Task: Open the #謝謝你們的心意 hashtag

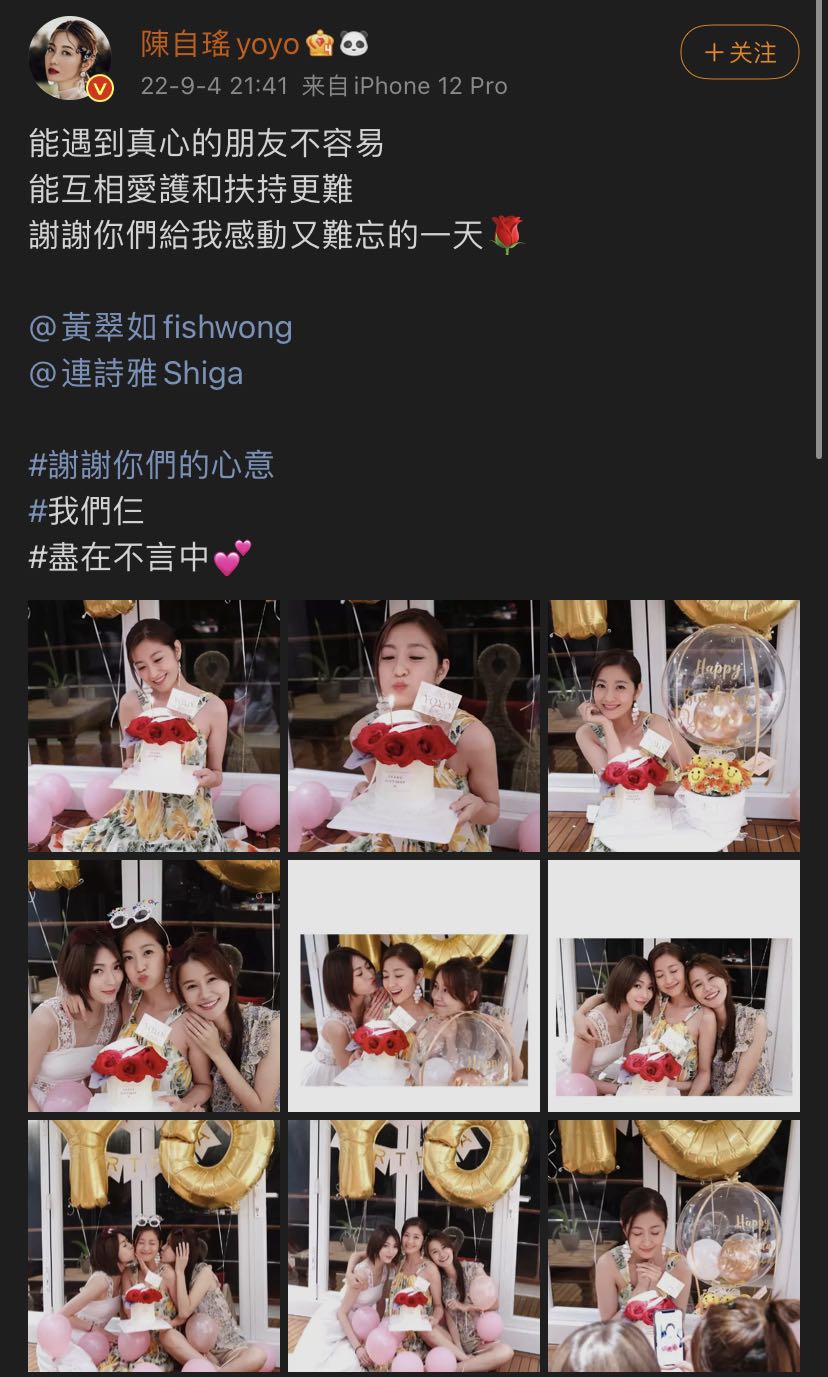Action: [x=151, y=465]
